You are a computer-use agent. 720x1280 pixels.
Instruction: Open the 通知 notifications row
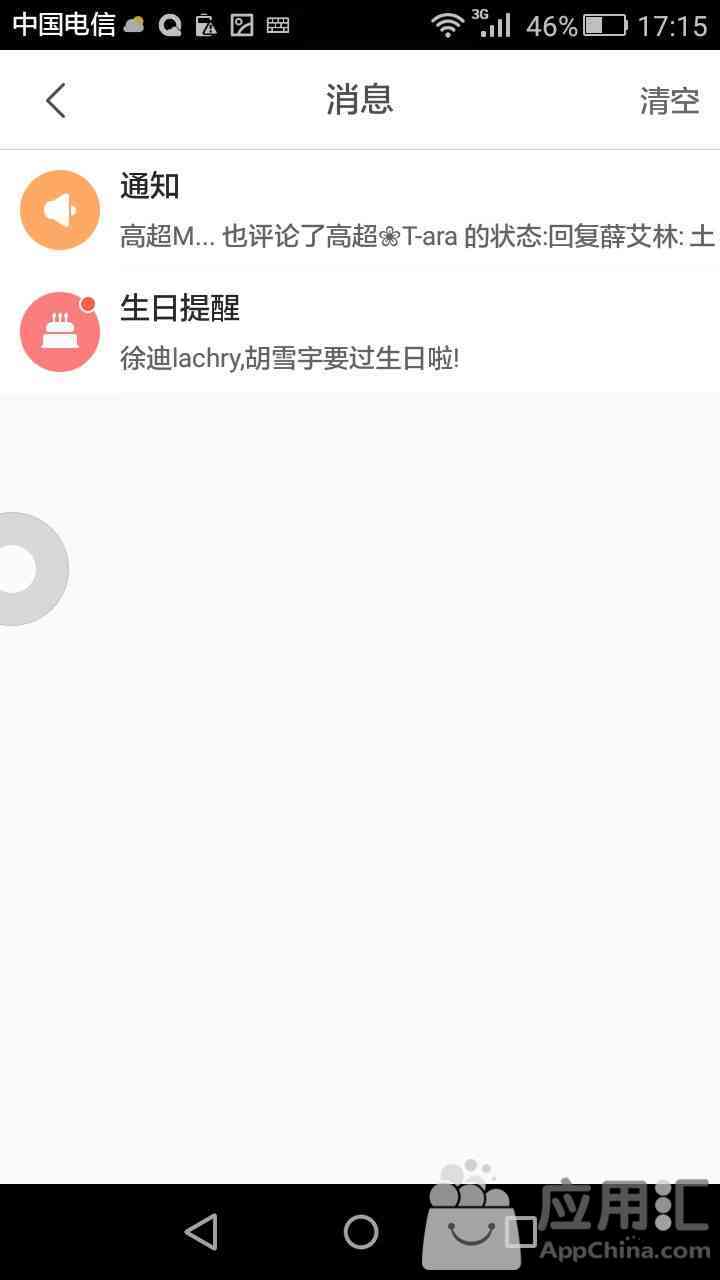pyautogui.click(x=360, y=210)
